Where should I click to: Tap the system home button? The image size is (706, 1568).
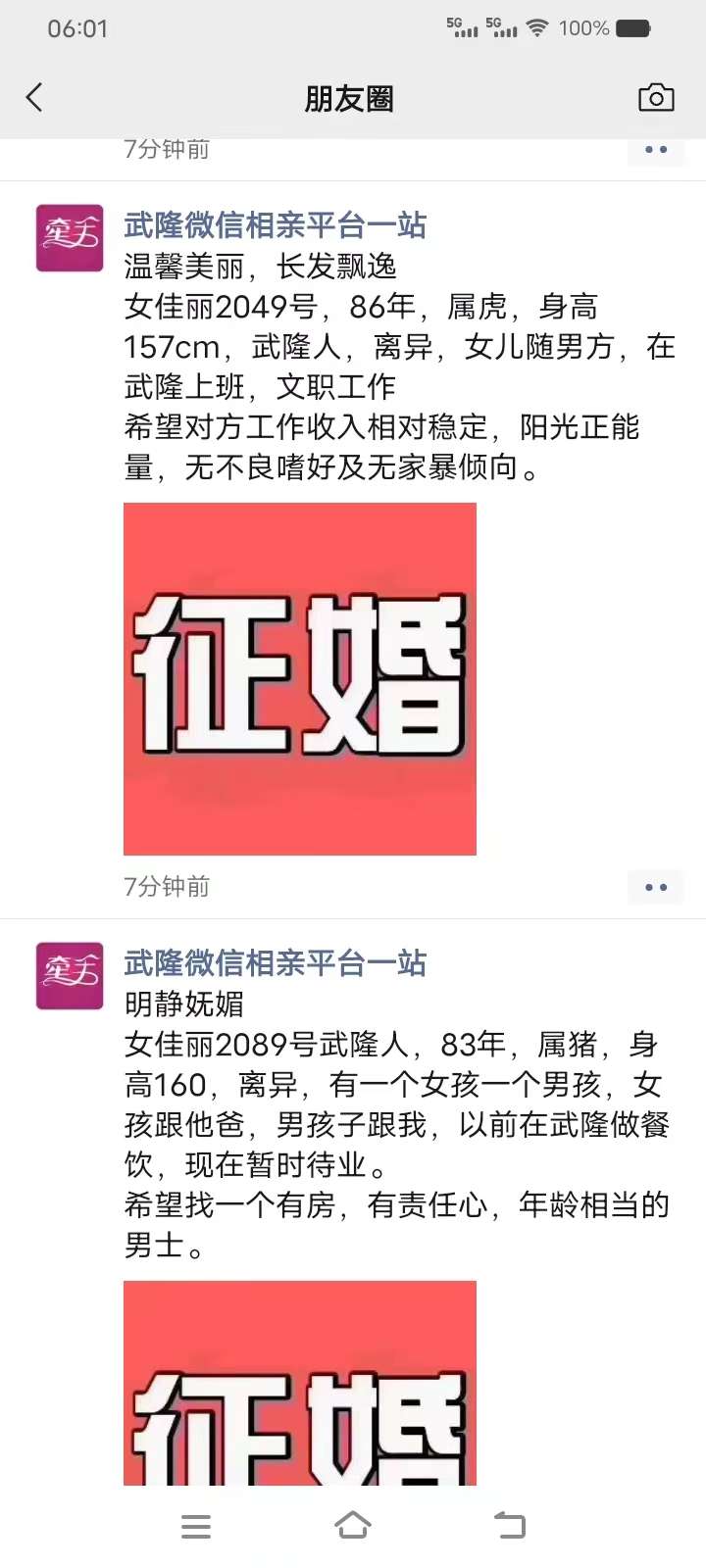click(x=353, y=1526)
